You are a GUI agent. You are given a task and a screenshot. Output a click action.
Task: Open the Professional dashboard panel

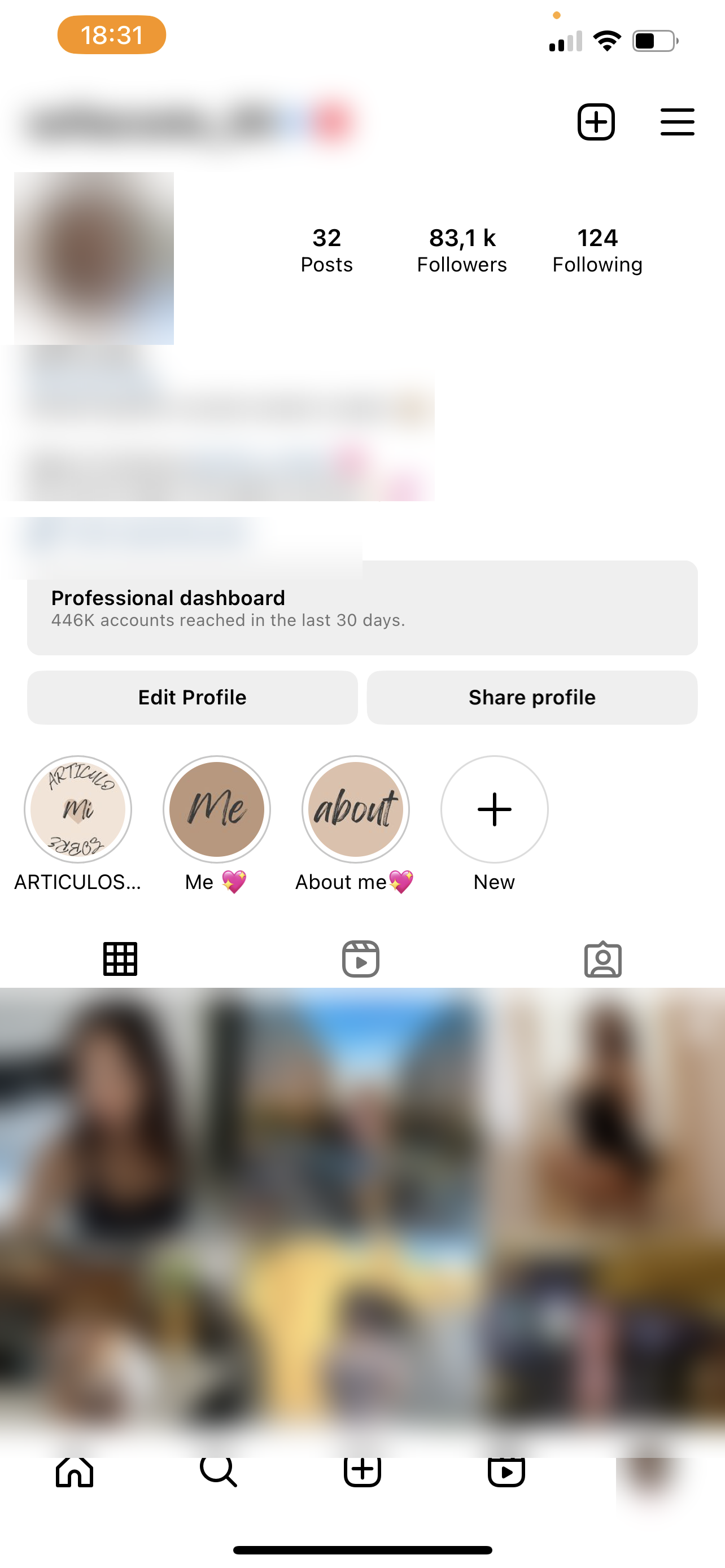[x=361, y=608]
